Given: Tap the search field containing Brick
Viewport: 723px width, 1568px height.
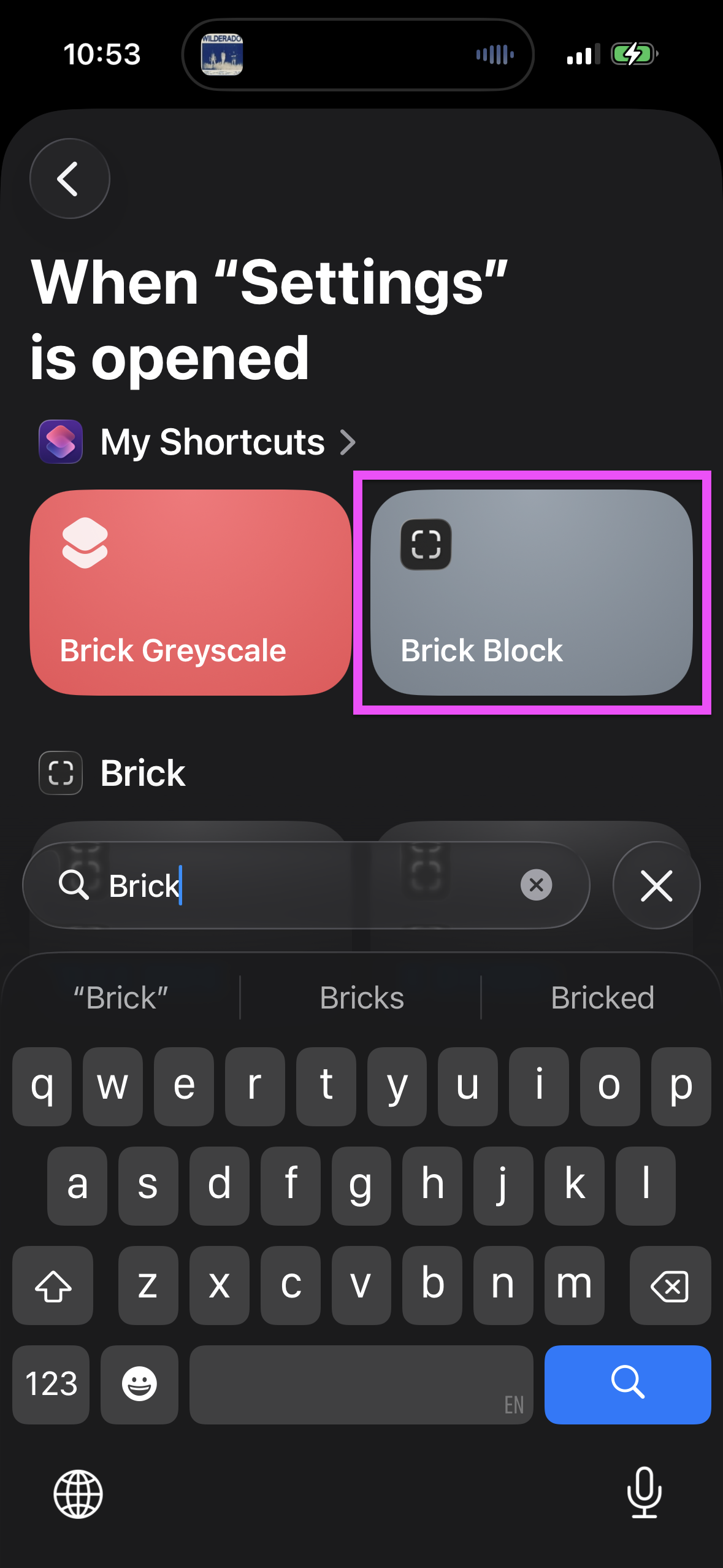Looking at the screenshot, I should tap(307, 885).
